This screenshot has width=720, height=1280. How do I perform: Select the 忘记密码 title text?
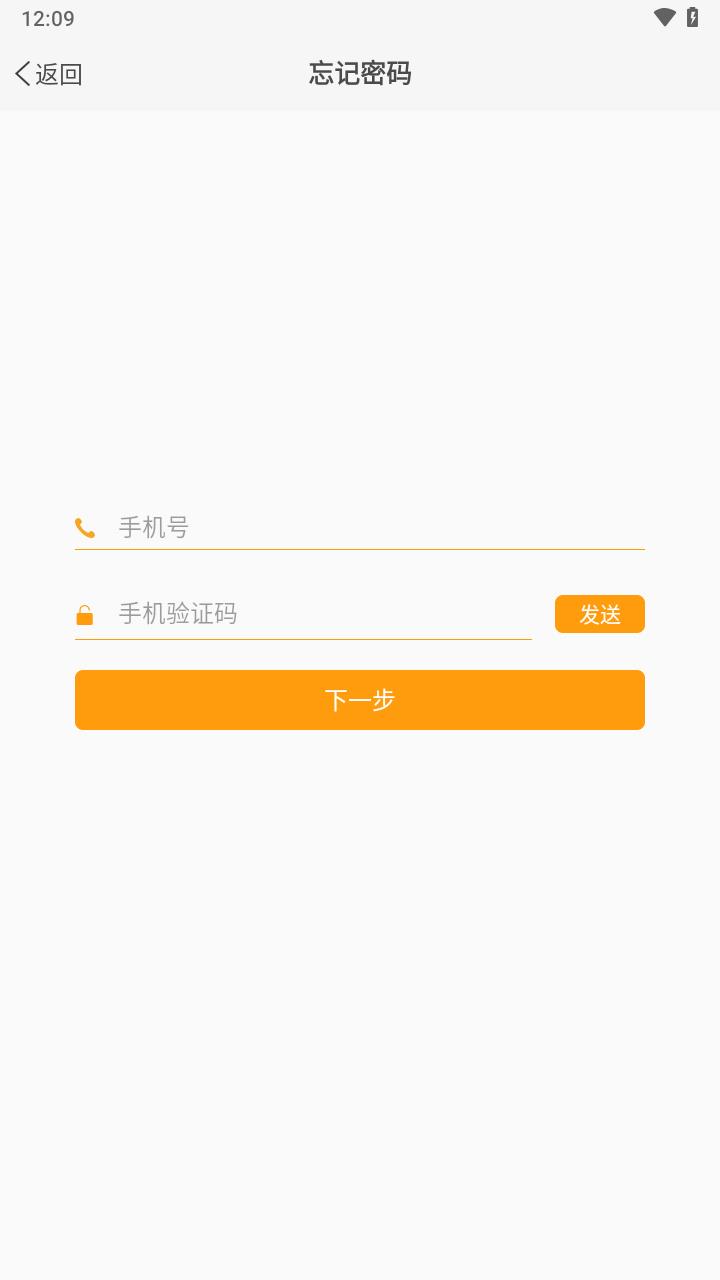pos(360,74)
